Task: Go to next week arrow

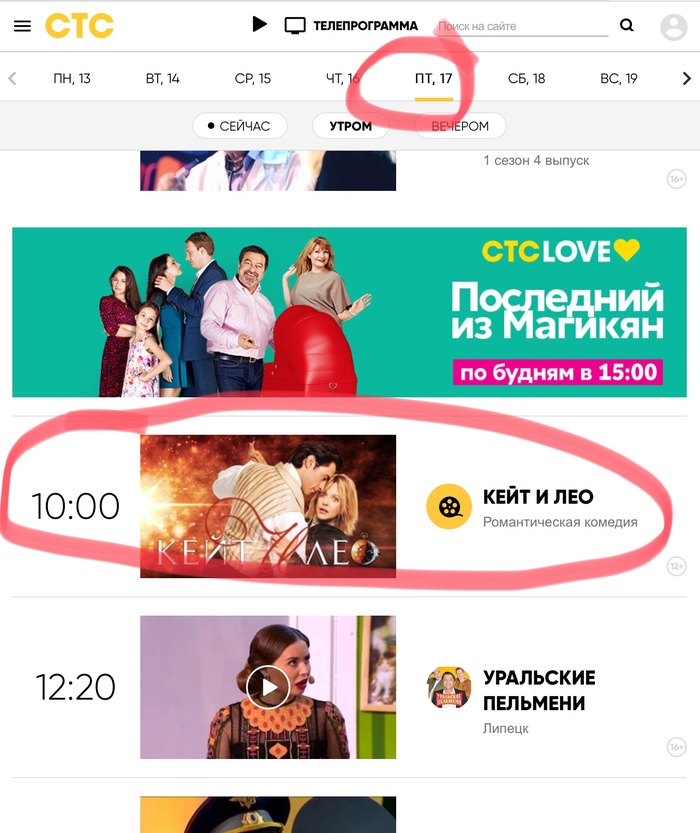Action: [x=687, y=78]
